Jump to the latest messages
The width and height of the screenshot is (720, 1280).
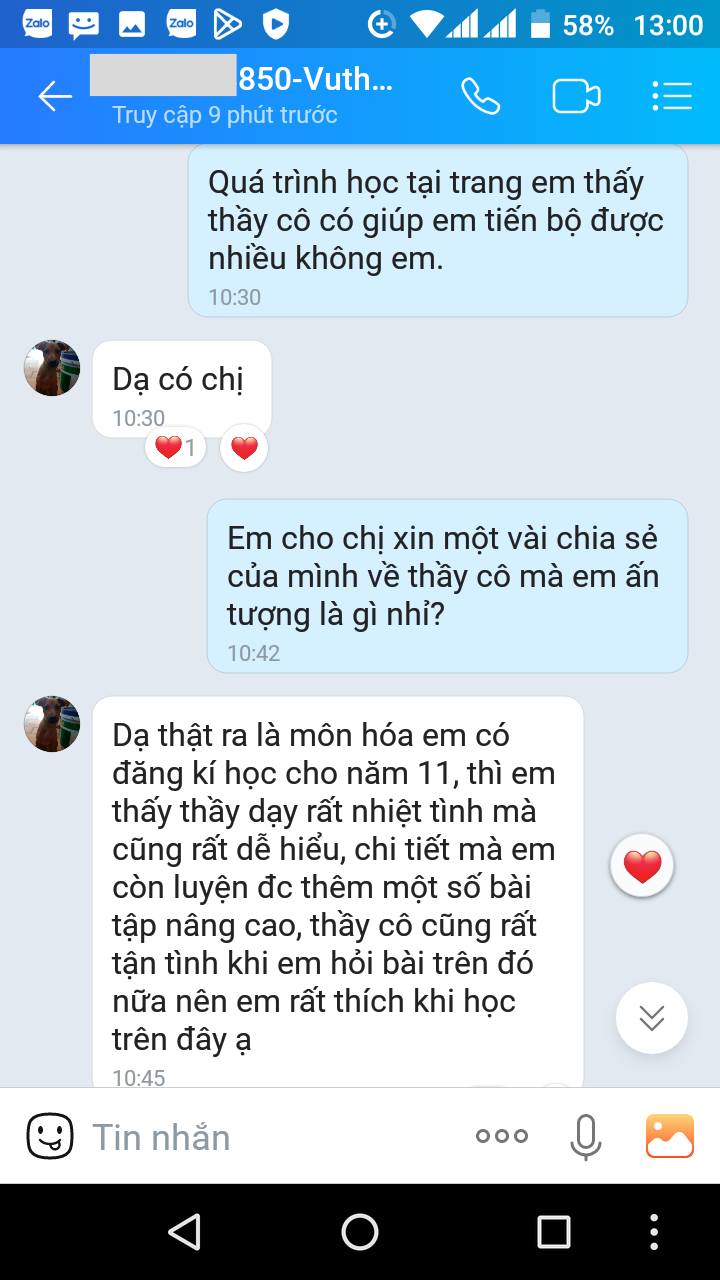(652, 1018)
